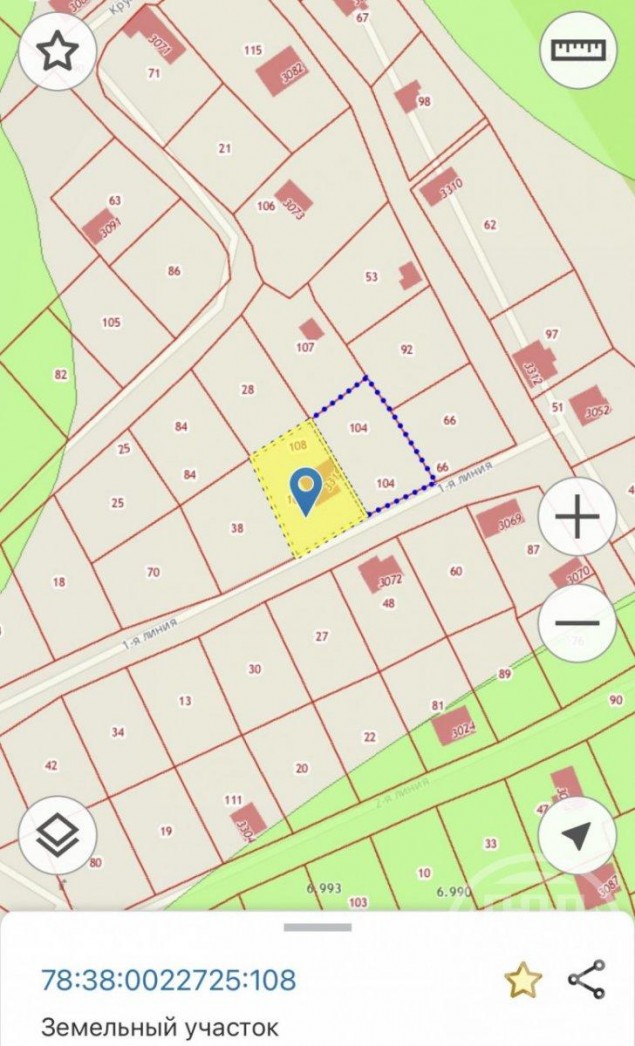The height and width of the screenshot is (1046, 635).
Task: Activate the ruler measurement tool
Action: coord(578,50)
